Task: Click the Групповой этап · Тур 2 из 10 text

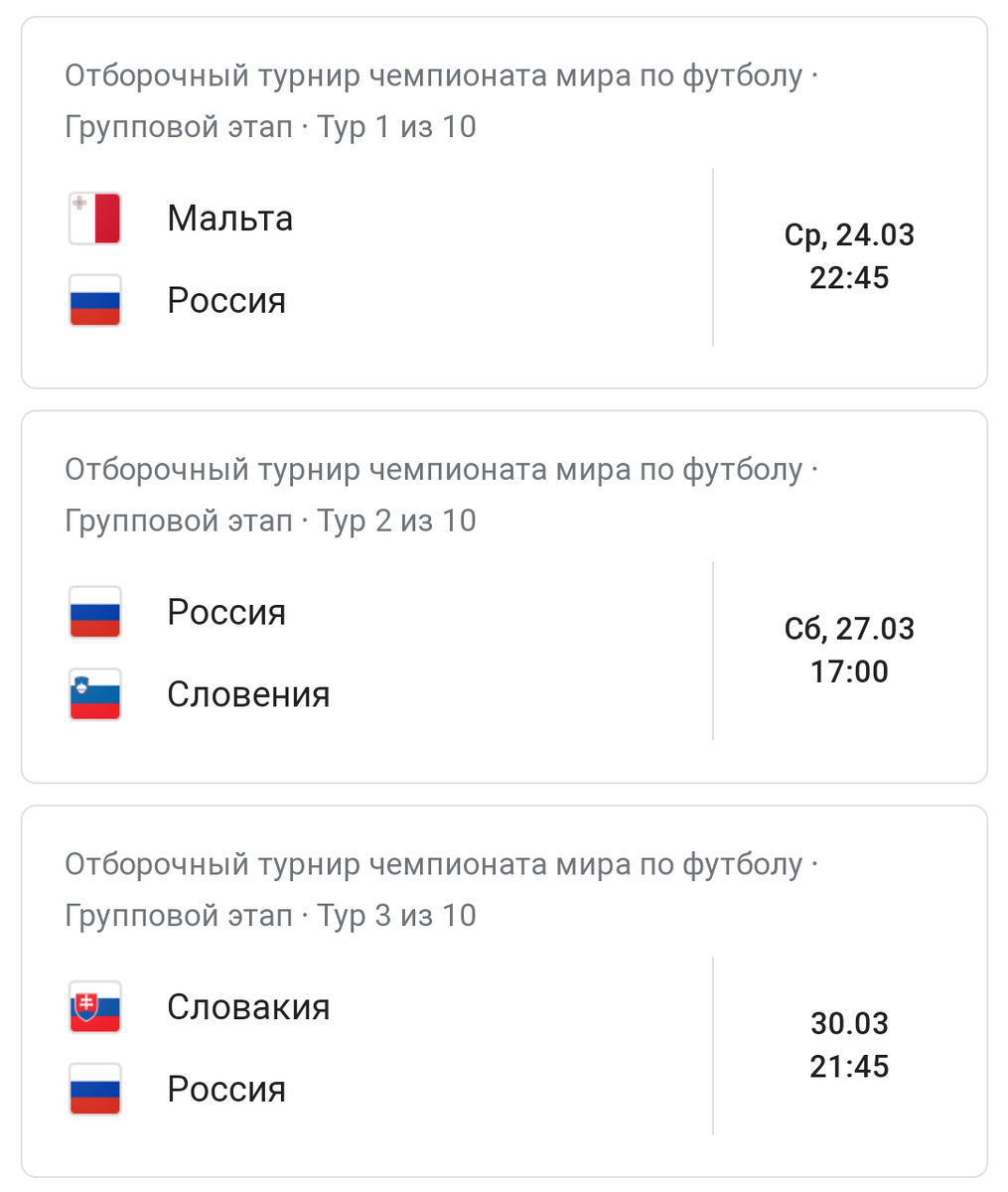Action: 270,521
